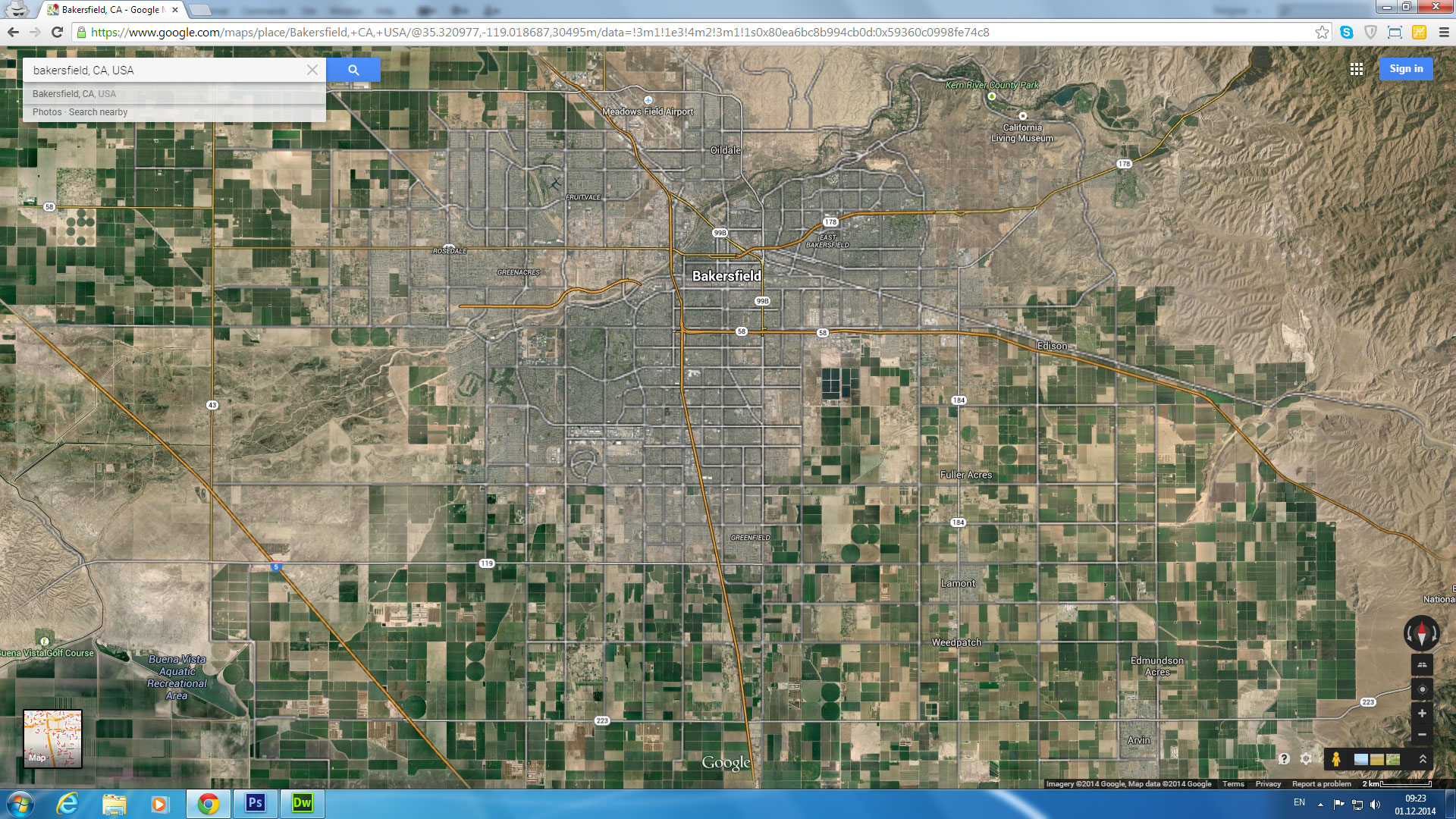This screenshot has height=819, width=1456.
Task: Open Report a problem link
Action: (x=1321, y=784)
